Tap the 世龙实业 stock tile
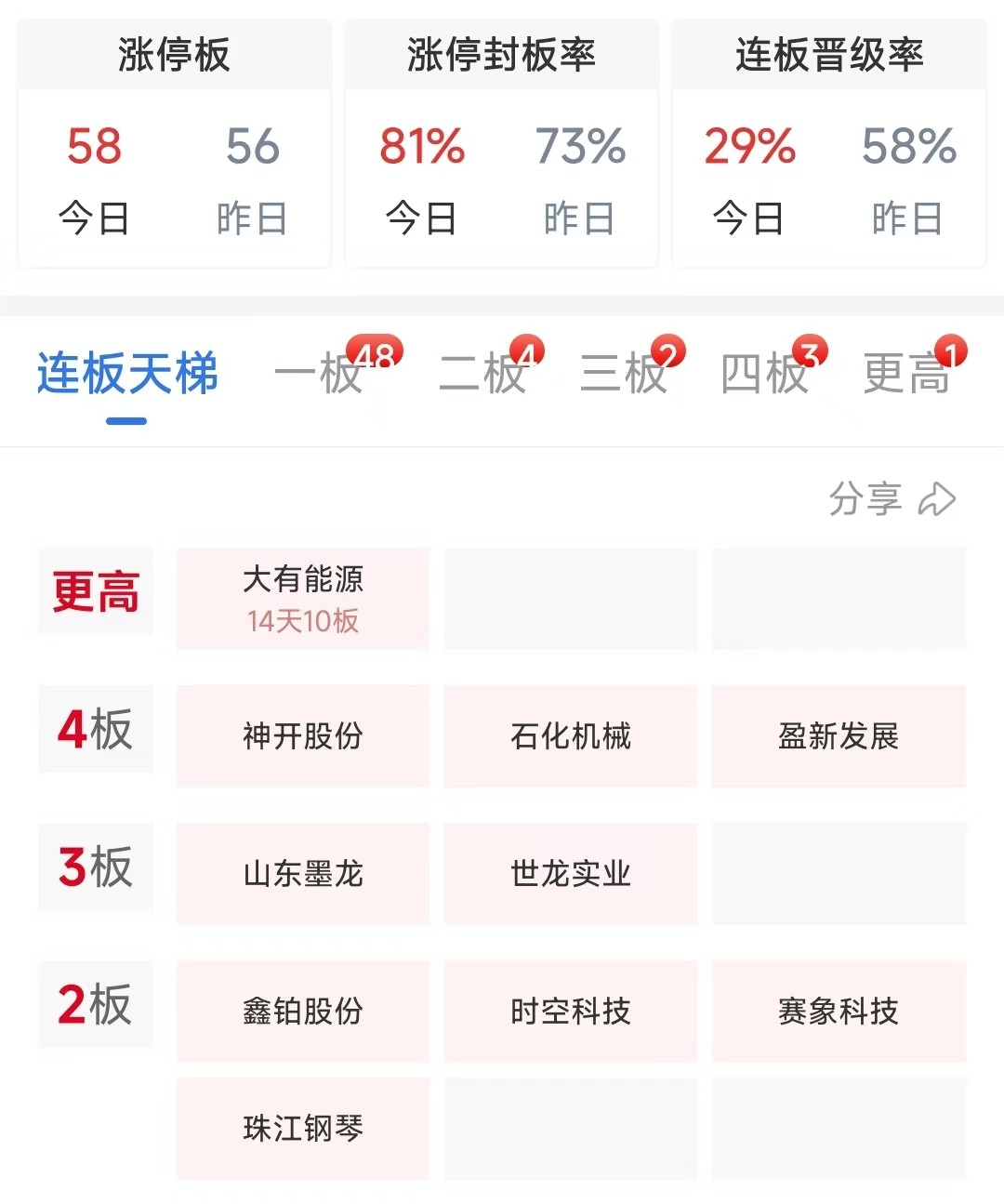This screenshot has width=1004, height=1204. pos(571,873)
